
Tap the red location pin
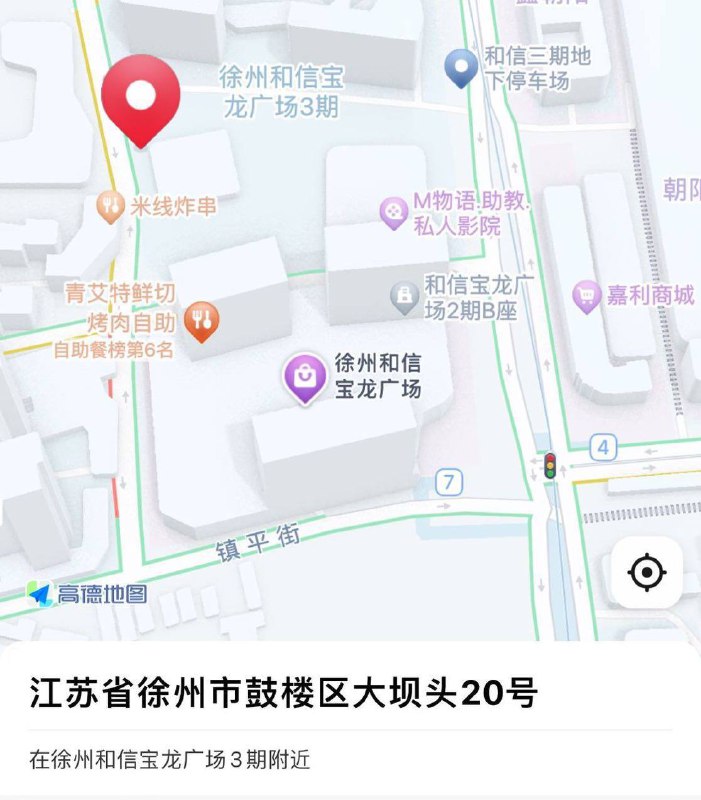141,98
